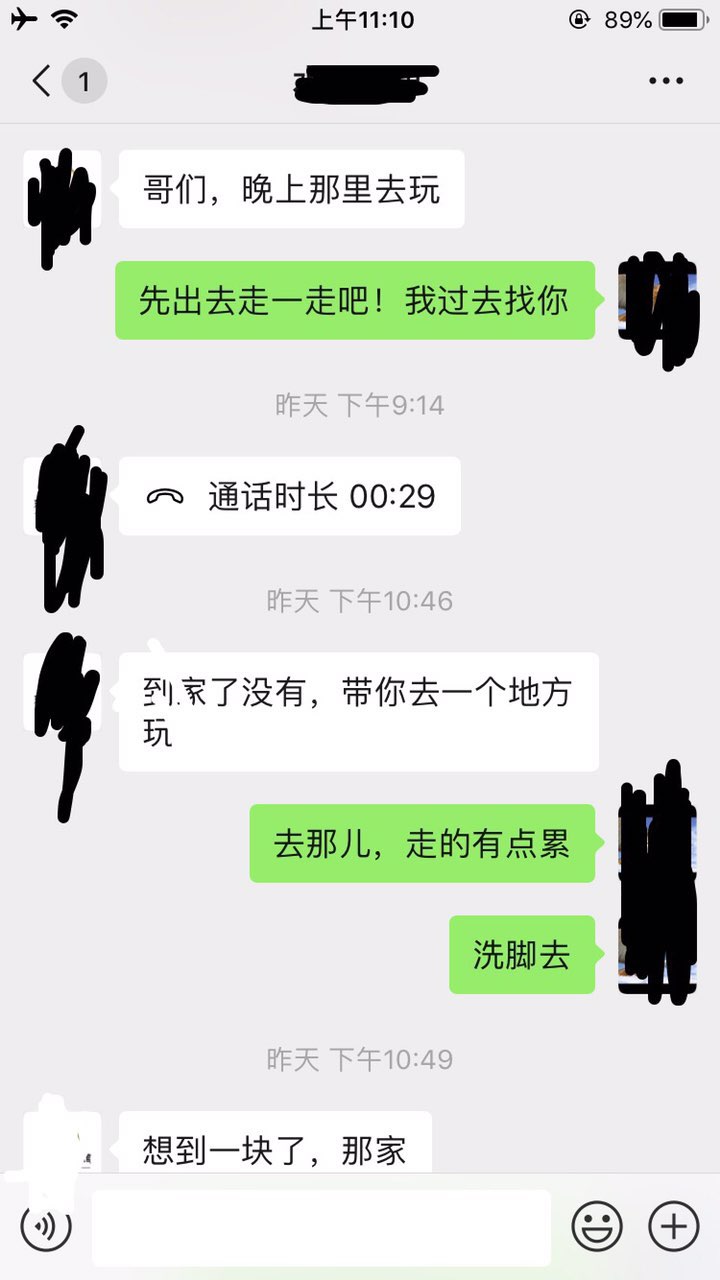Open the chat info overflow menu
Image resolution: width=720 pixels, height=1280 pixels.
[x=666, y=81]
